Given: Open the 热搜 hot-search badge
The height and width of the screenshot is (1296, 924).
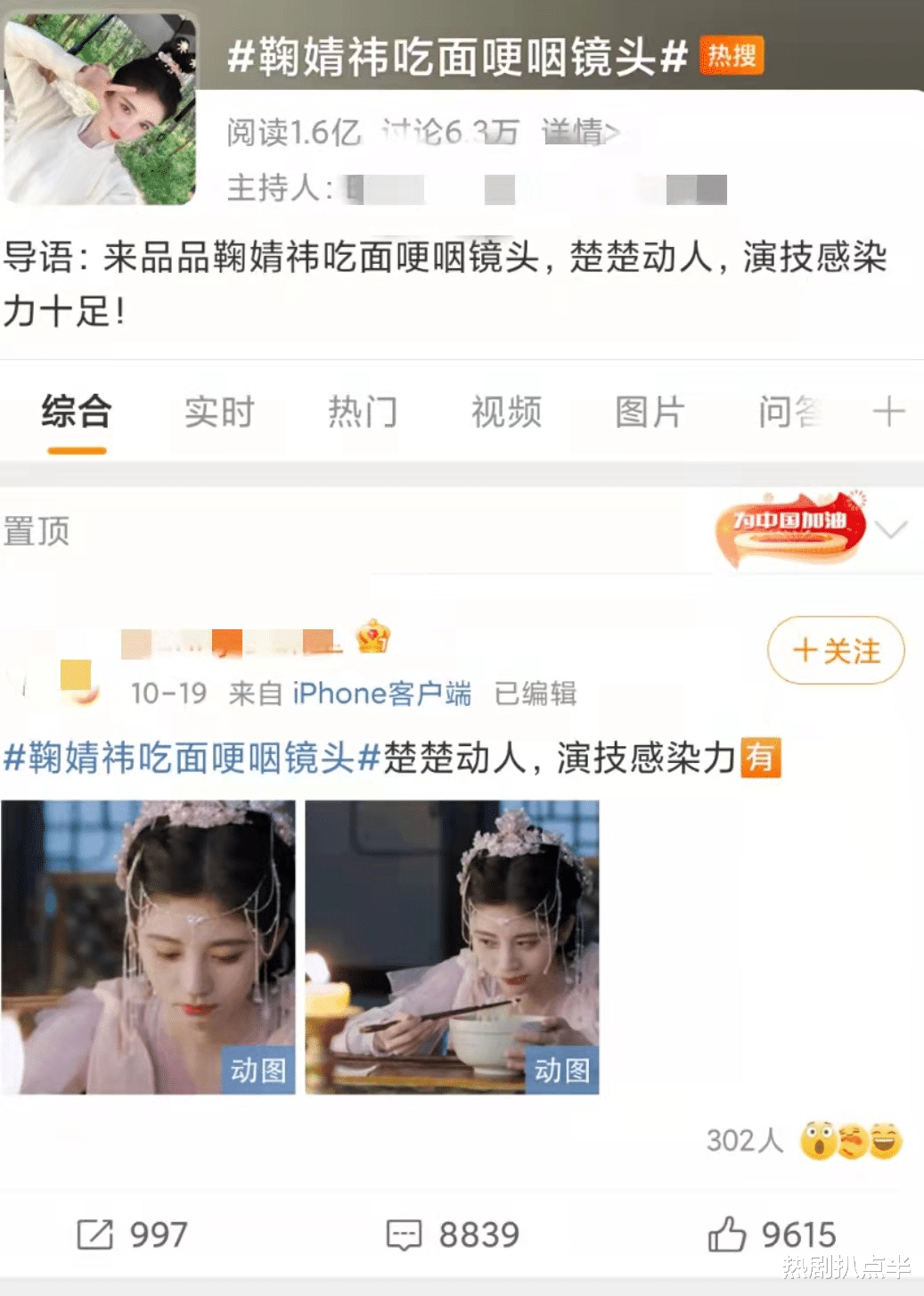Looking at the screenshot, I should 732,57.
